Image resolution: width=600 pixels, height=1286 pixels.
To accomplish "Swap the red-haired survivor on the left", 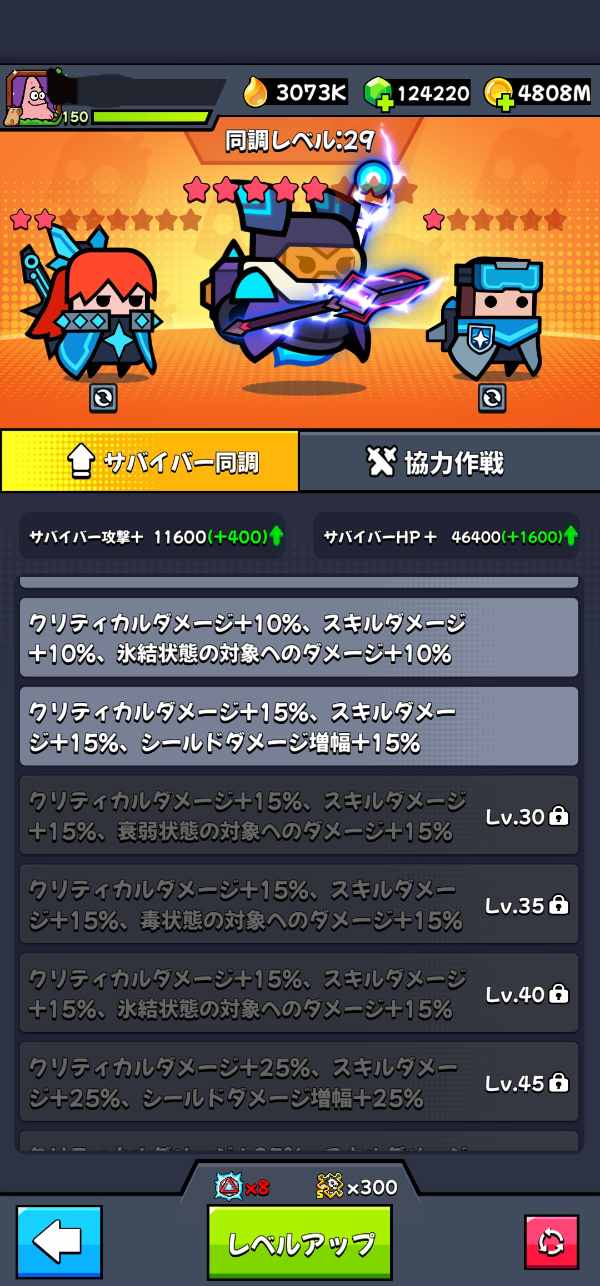I will (x=103, y=397).
